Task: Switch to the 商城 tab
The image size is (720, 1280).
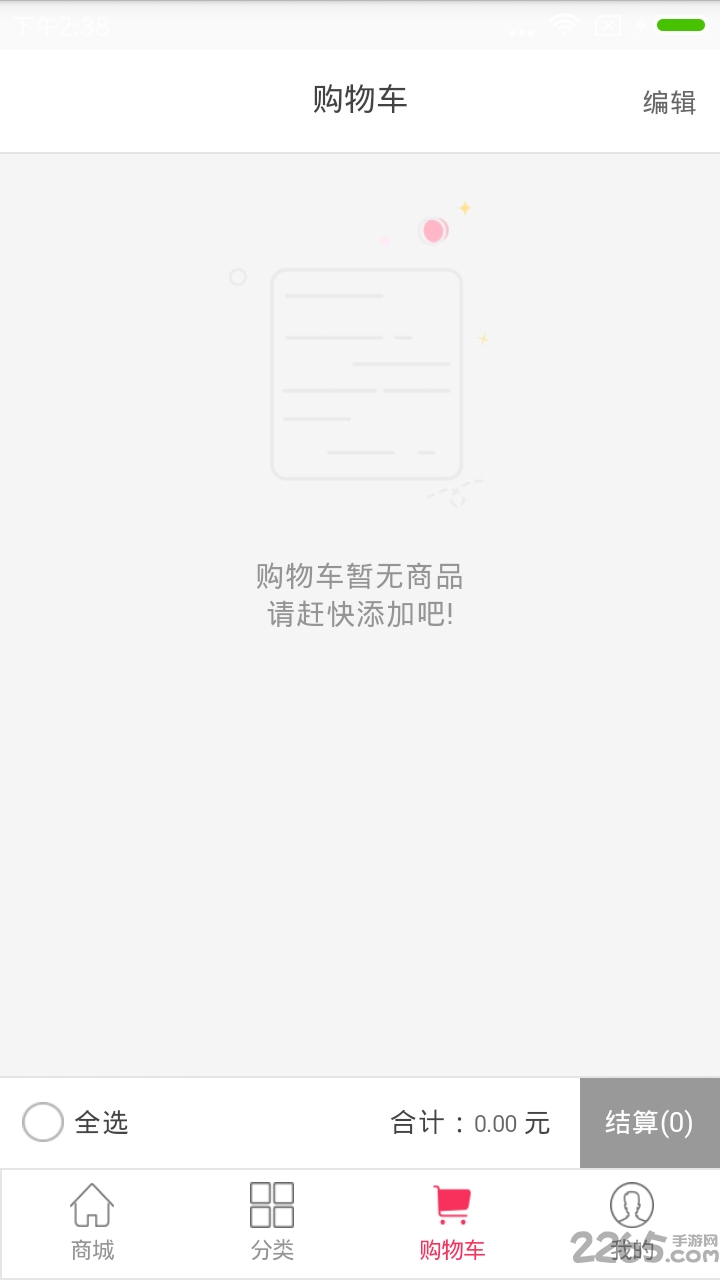Action: 92,1222
